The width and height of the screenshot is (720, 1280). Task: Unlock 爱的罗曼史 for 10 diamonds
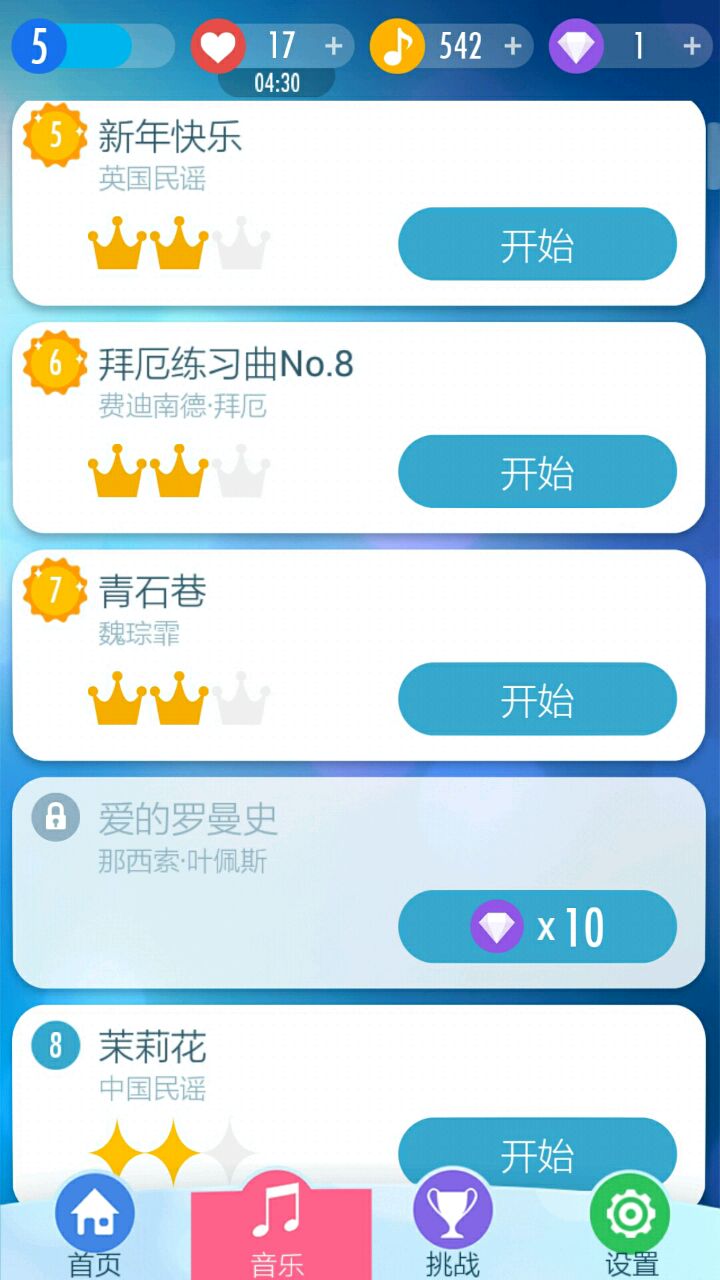(537, 927)
